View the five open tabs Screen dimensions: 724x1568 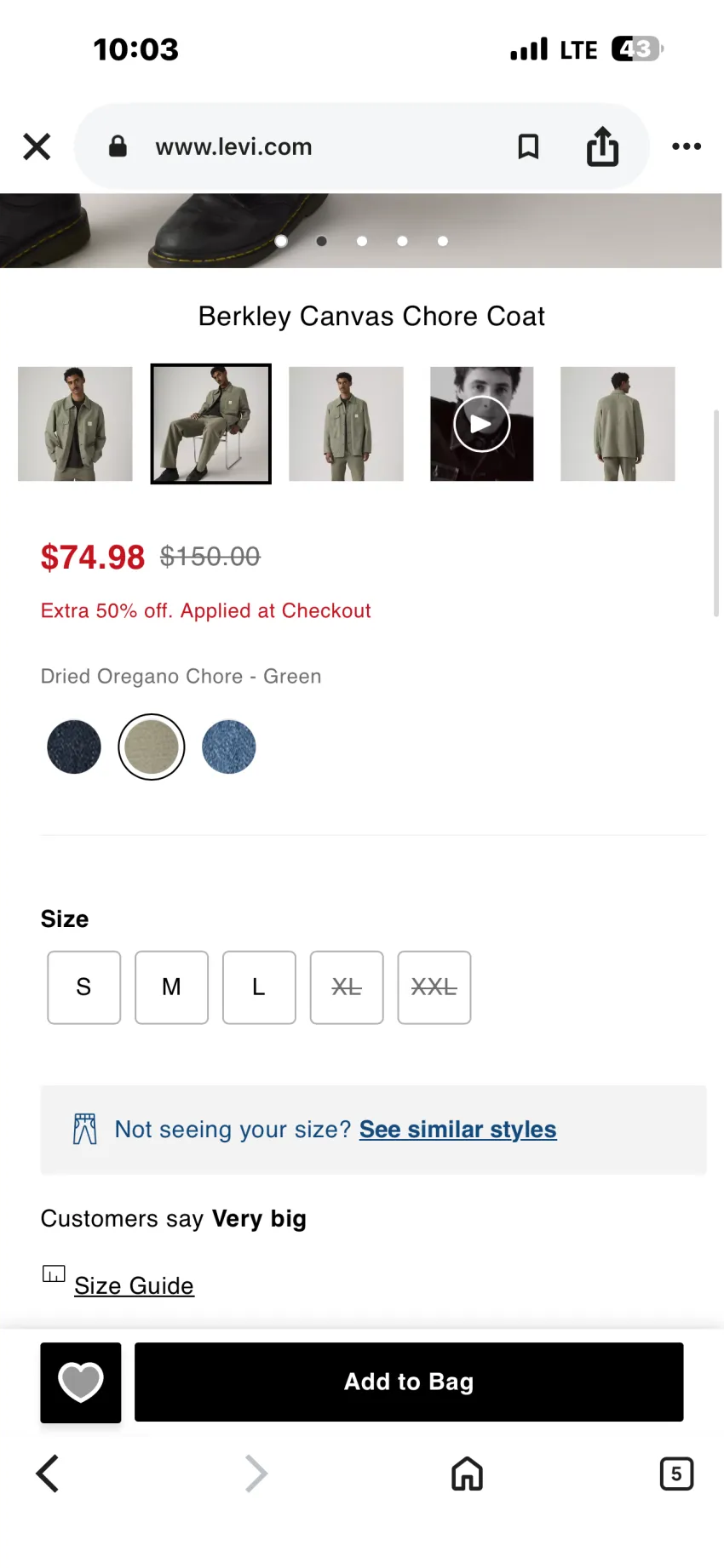[x=676, y=1474]
